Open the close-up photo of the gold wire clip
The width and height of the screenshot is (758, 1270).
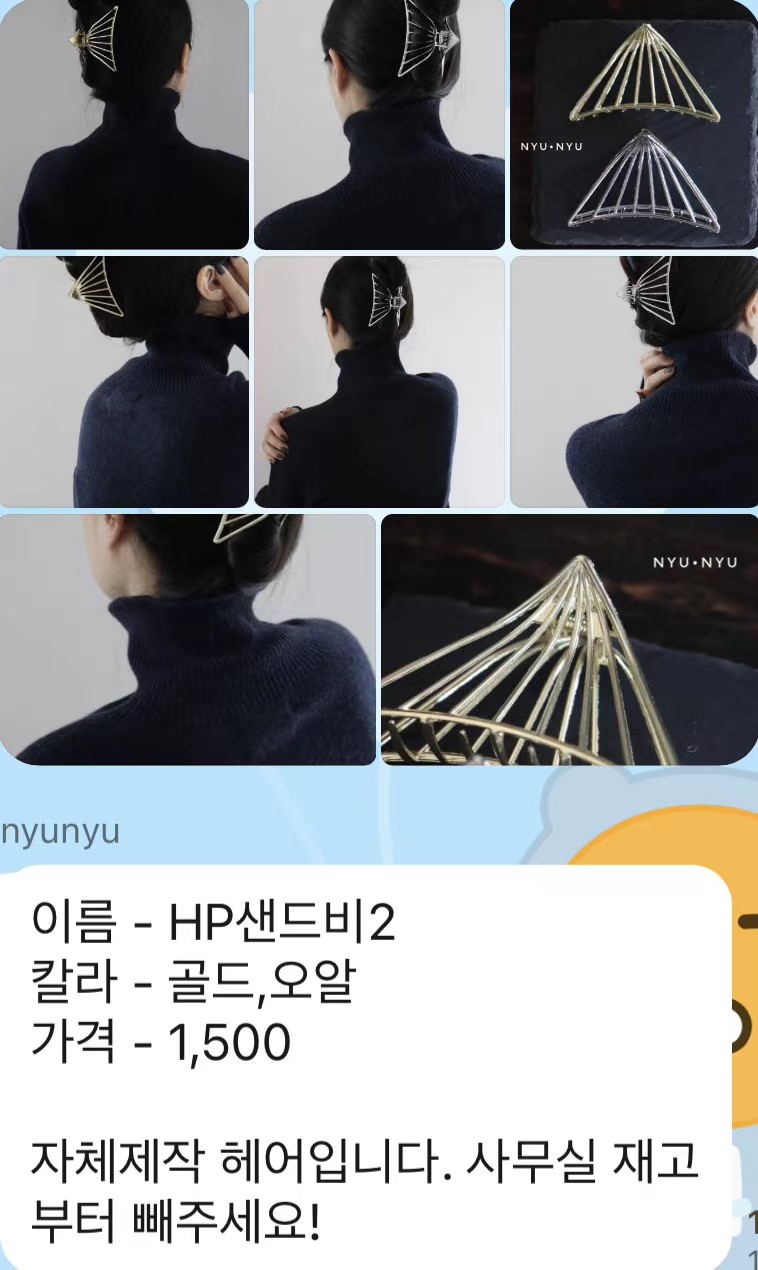(x=569, y=640)
